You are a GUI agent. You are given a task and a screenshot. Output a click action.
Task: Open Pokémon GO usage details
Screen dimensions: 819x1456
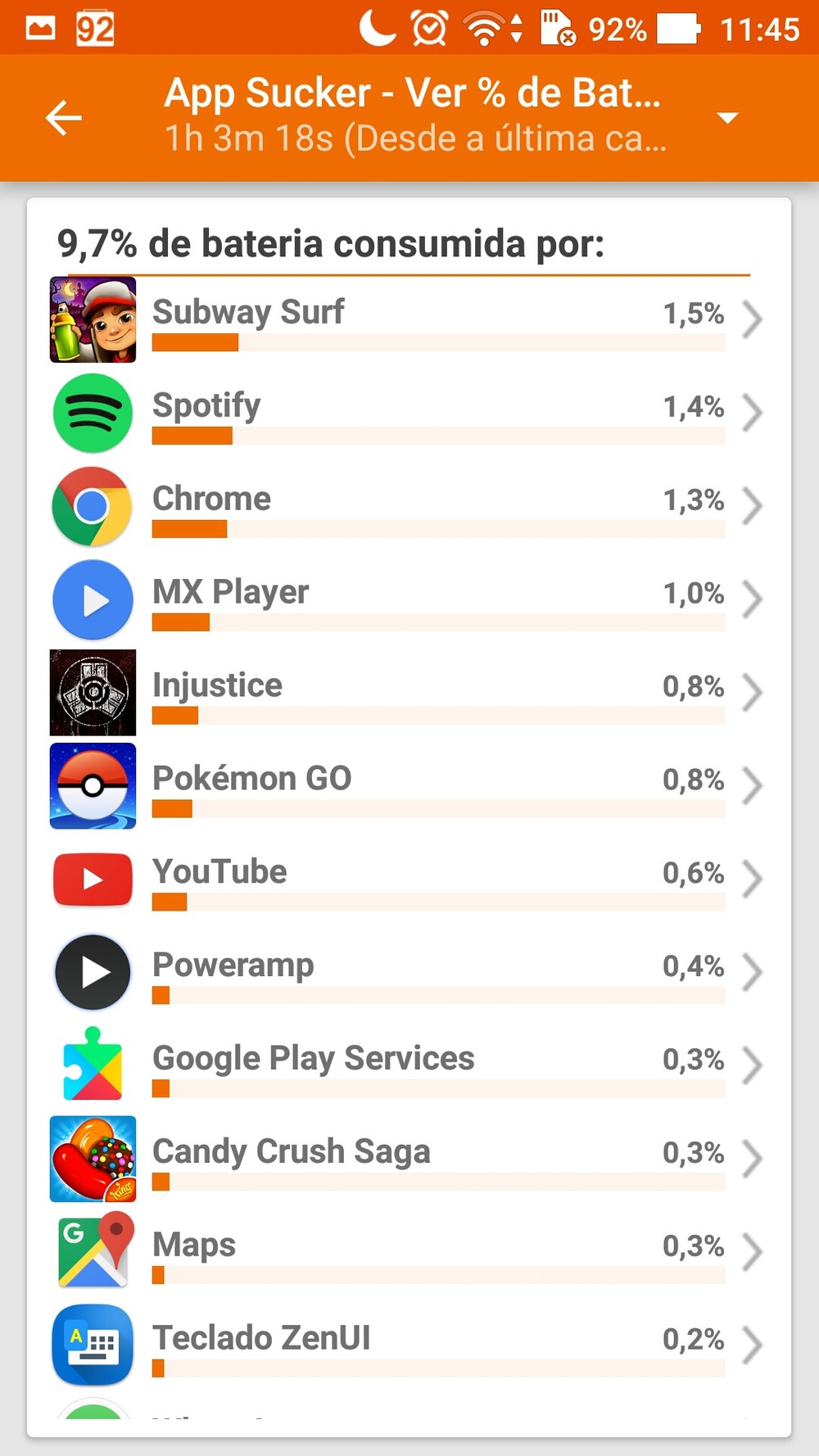(x=409, y=786)
